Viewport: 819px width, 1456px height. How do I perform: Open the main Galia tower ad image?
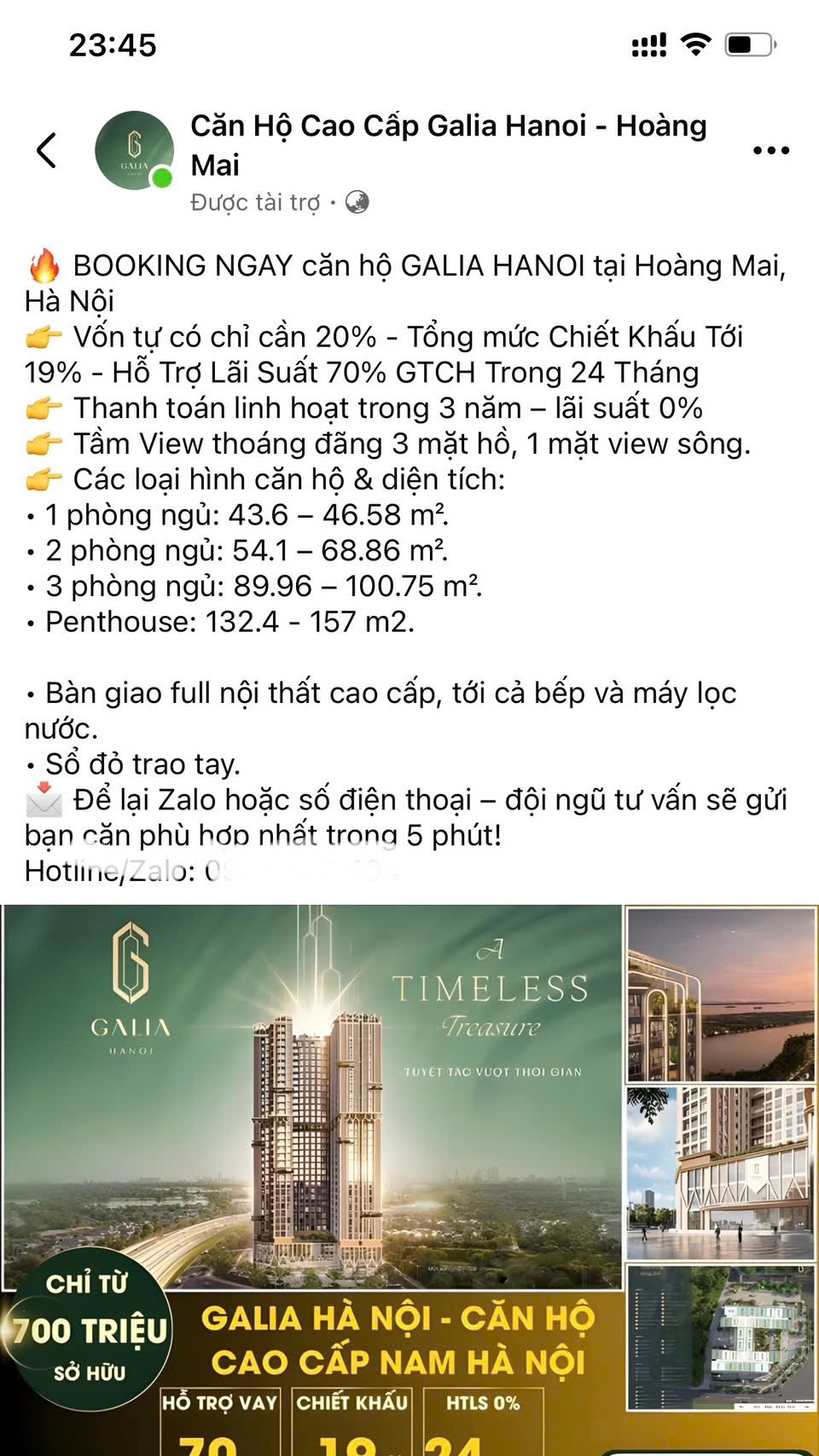click(x=312, y=1100)
